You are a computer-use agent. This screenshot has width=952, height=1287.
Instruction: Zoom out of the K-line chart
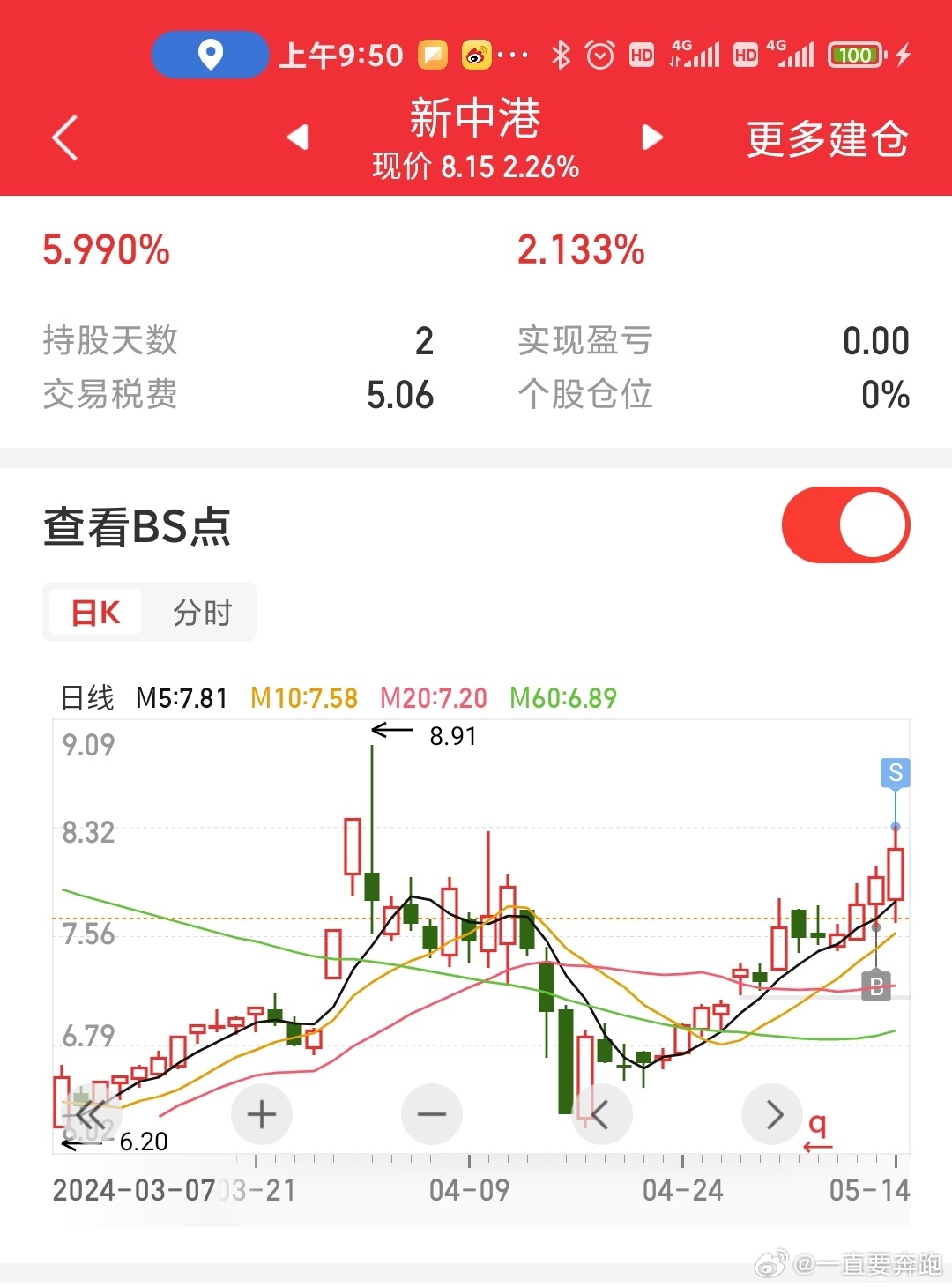[x=431, y=1114]
